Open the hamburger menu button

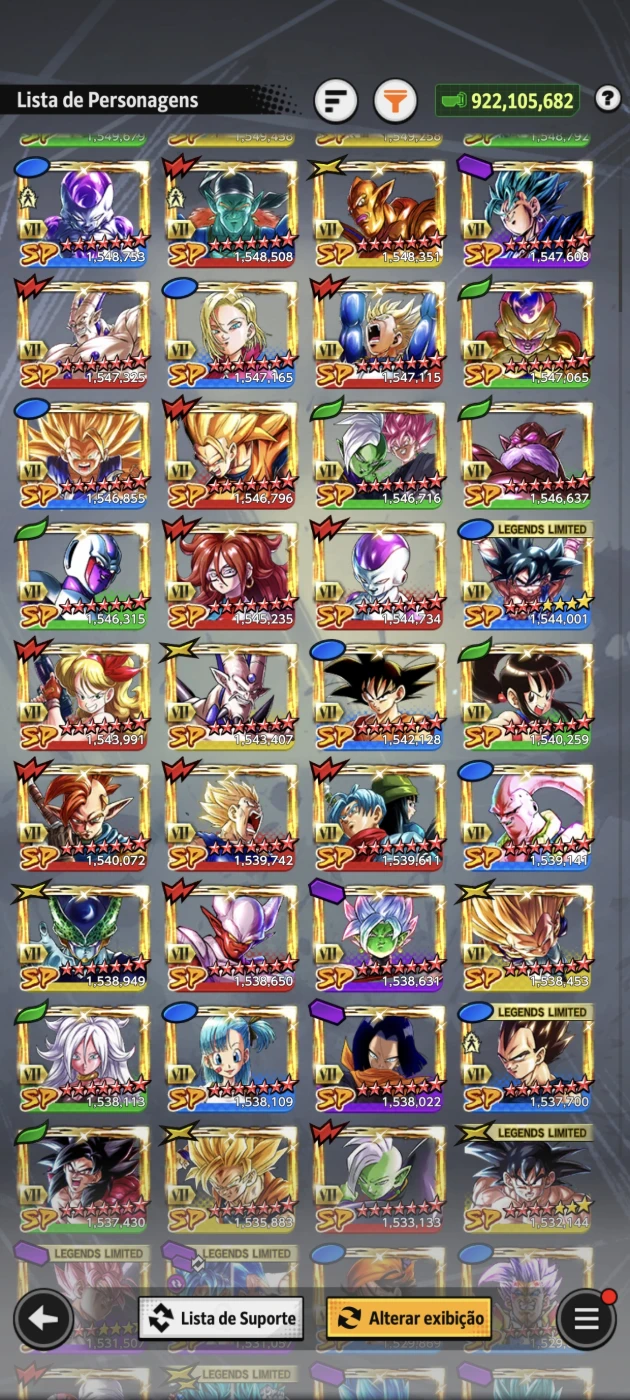click(586, 1319)
